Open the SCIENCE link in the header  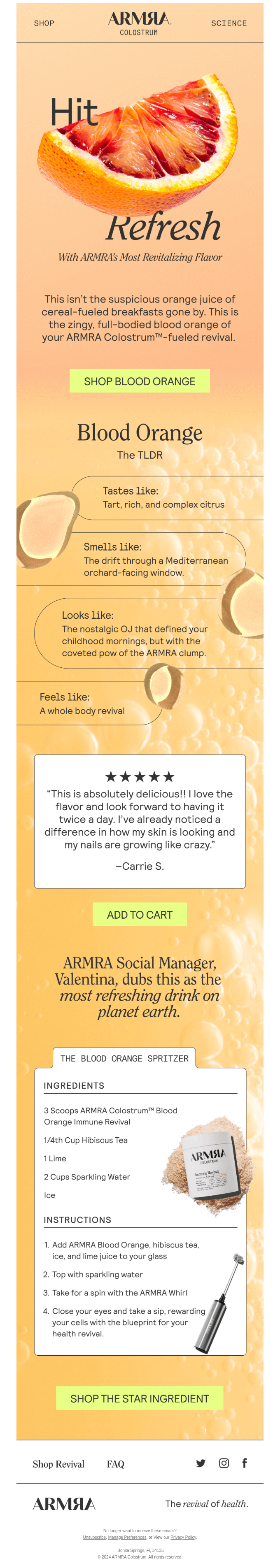coord(228,23)
